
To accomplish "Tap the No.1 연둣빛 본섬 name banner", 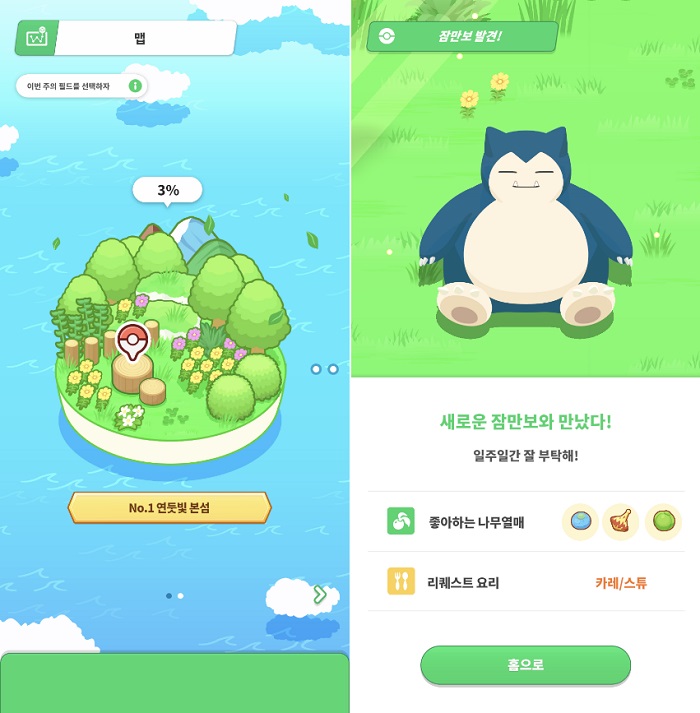I will click(x=169, y=507).
